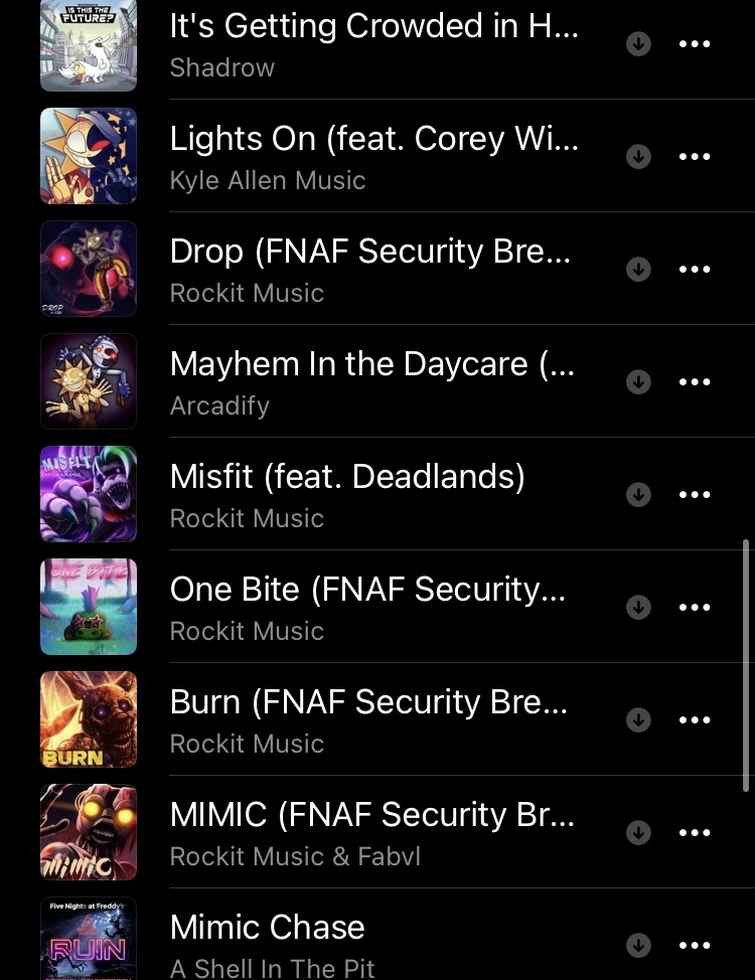755x980 pixels.
Task: Open more options for "Mimic Chase"
Action: 694,944
